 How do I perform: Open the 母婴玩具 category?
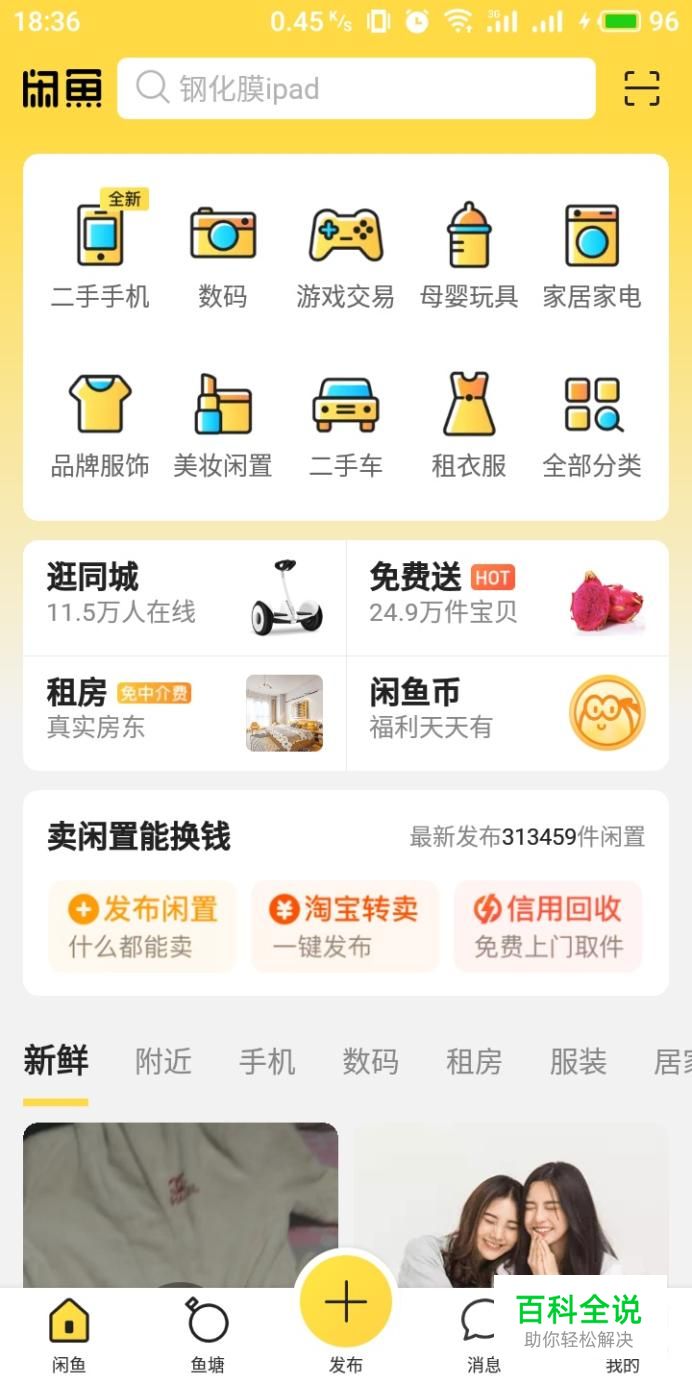pyautogui.click(x=469, y=255)
